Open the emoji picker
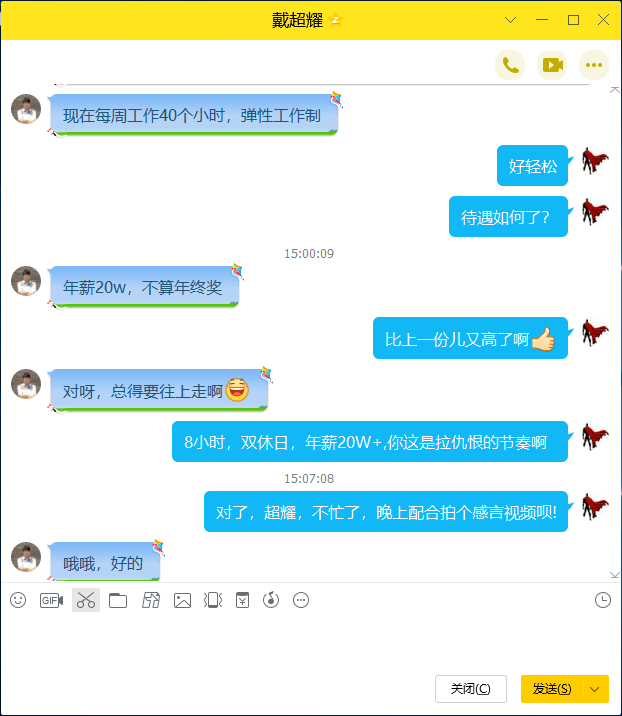622x716 pixels. point(18,600)
